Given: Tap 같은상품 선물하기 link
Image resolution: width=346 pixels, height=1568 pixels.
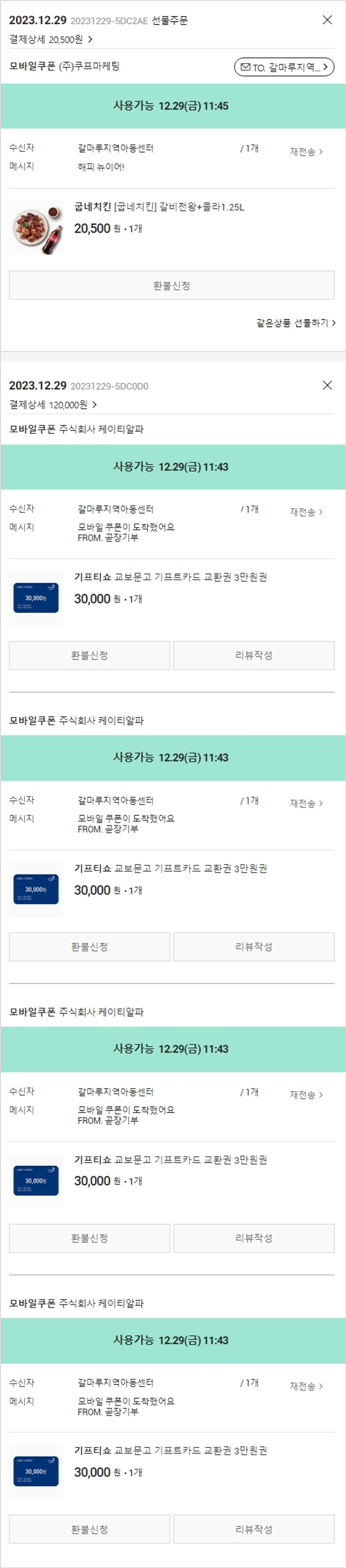Looking at the screenshot, I should click(x=296, y=322).
